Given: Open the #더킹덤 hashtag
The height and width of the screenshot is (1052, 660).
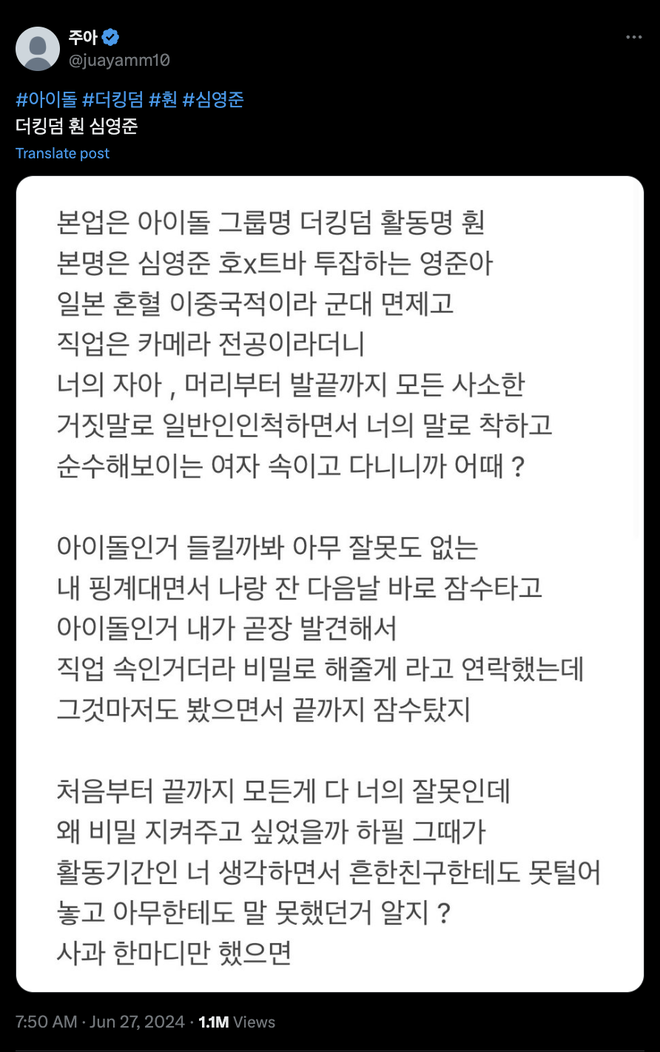Looking at the screenshot, I should pos(112,99).
